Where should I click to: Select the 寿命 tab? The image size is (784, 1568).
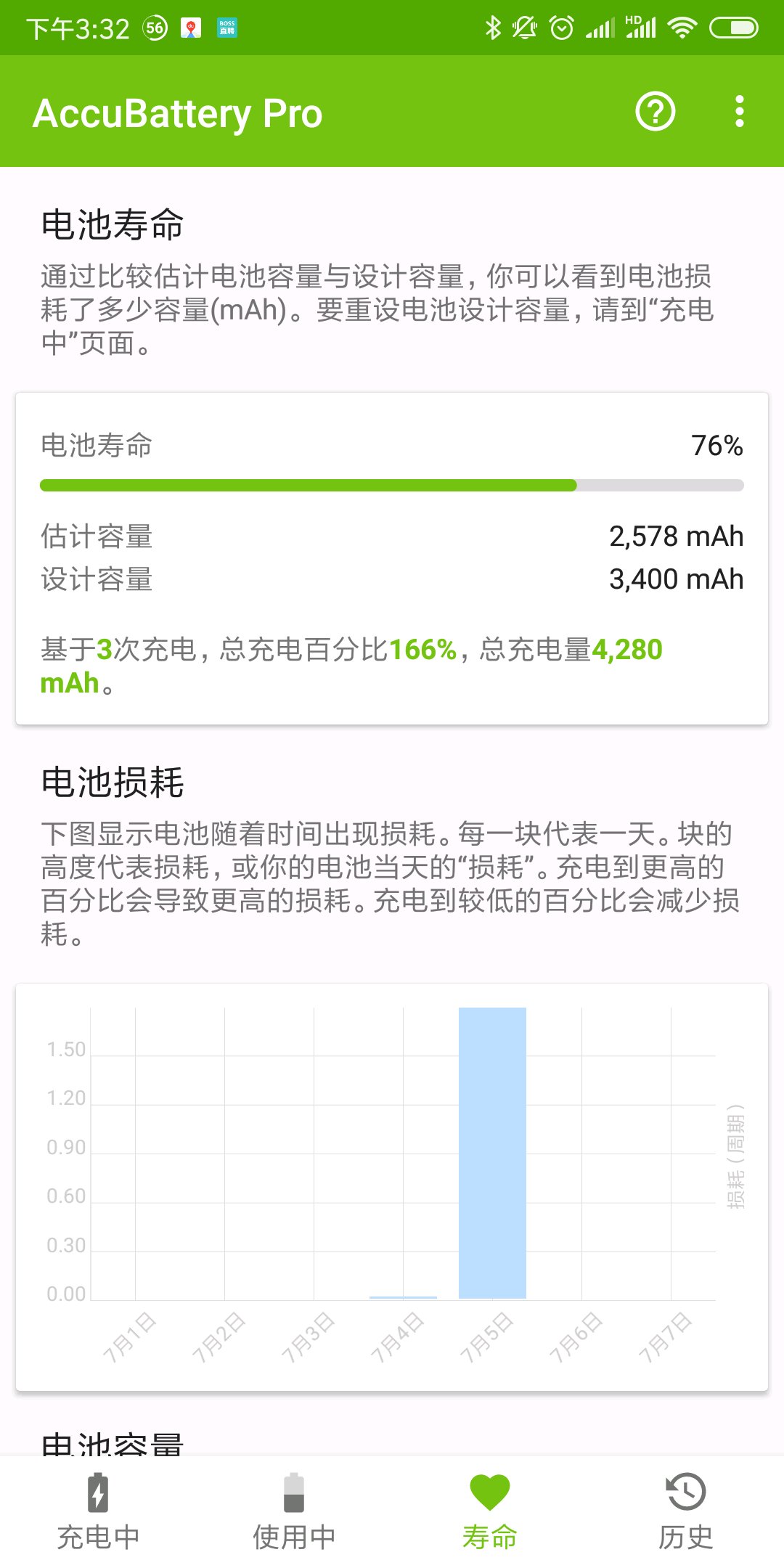point(490,1512)
